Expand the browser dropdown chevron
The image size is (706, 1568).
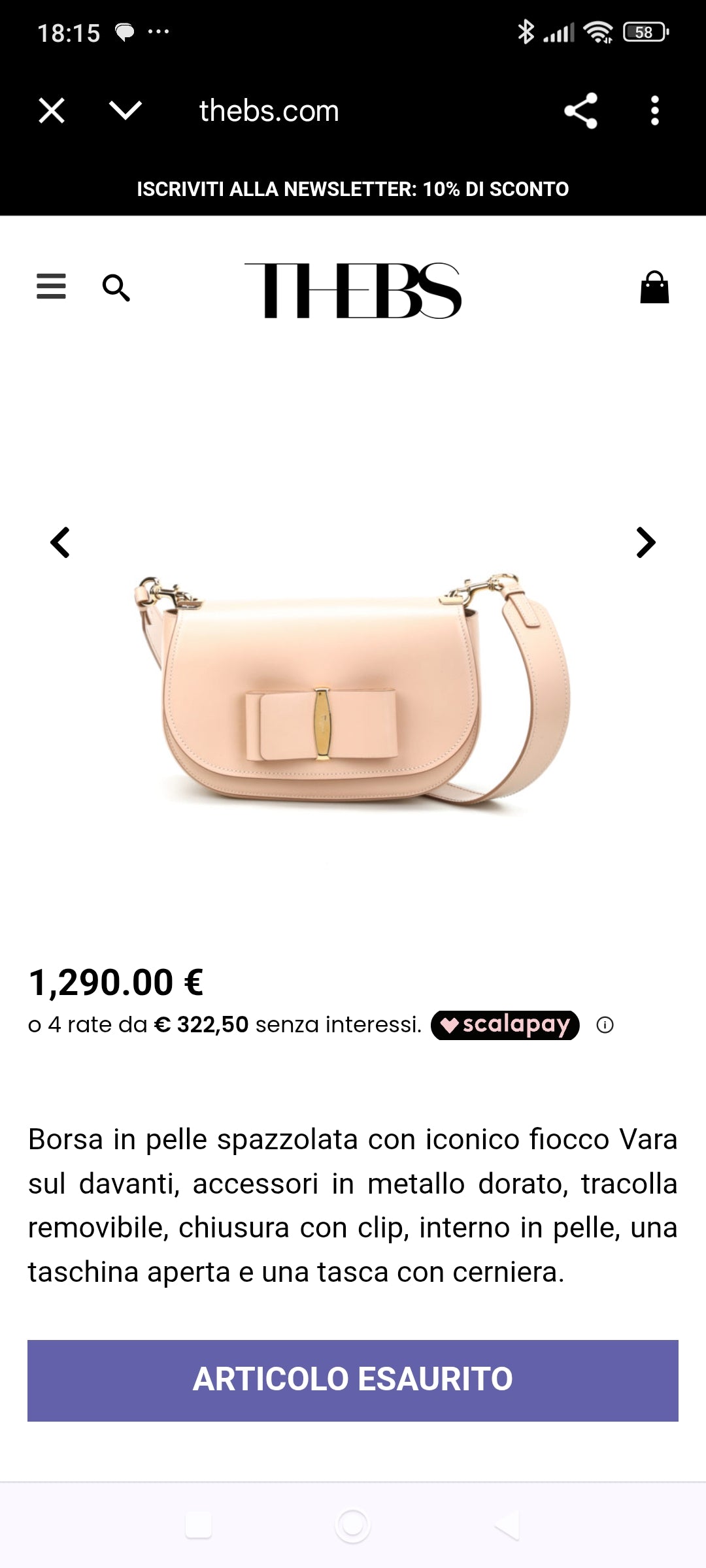coord(125,110)
